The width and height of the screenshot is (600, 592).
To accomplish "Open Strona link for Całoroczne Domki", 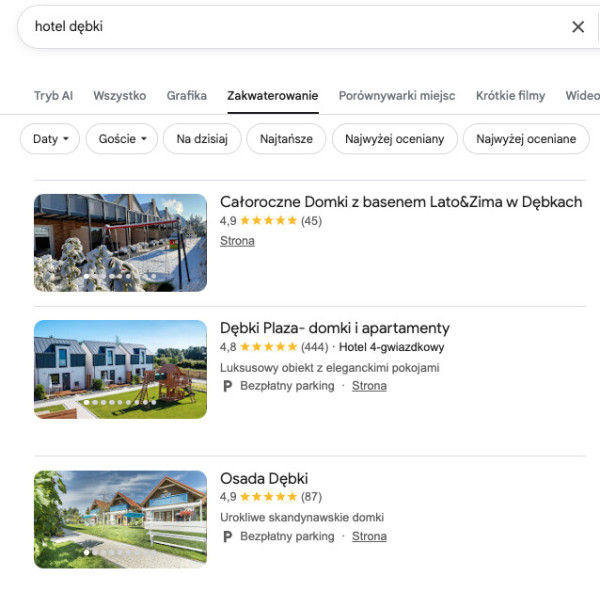I will (x=237, y=241).
